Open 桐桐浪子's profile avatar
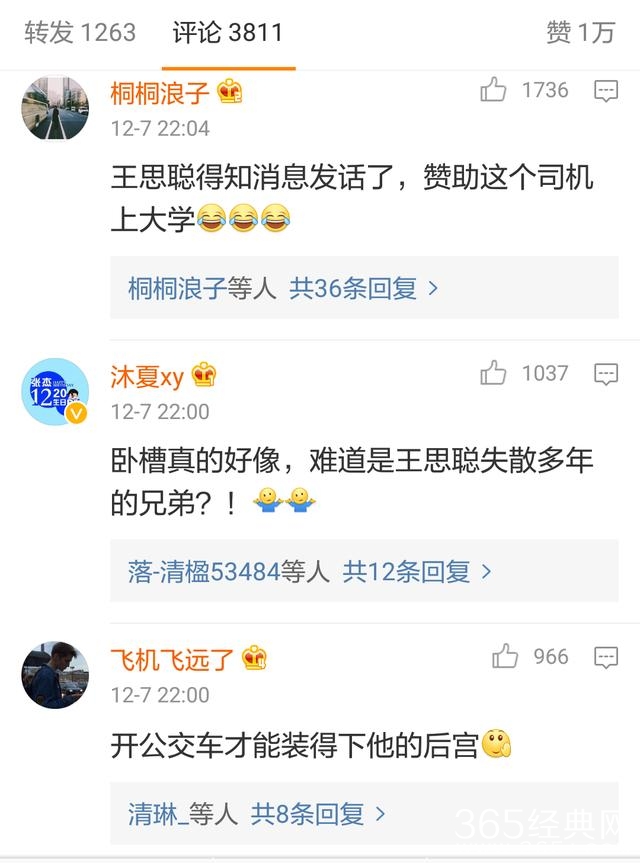 pos(55,107)
